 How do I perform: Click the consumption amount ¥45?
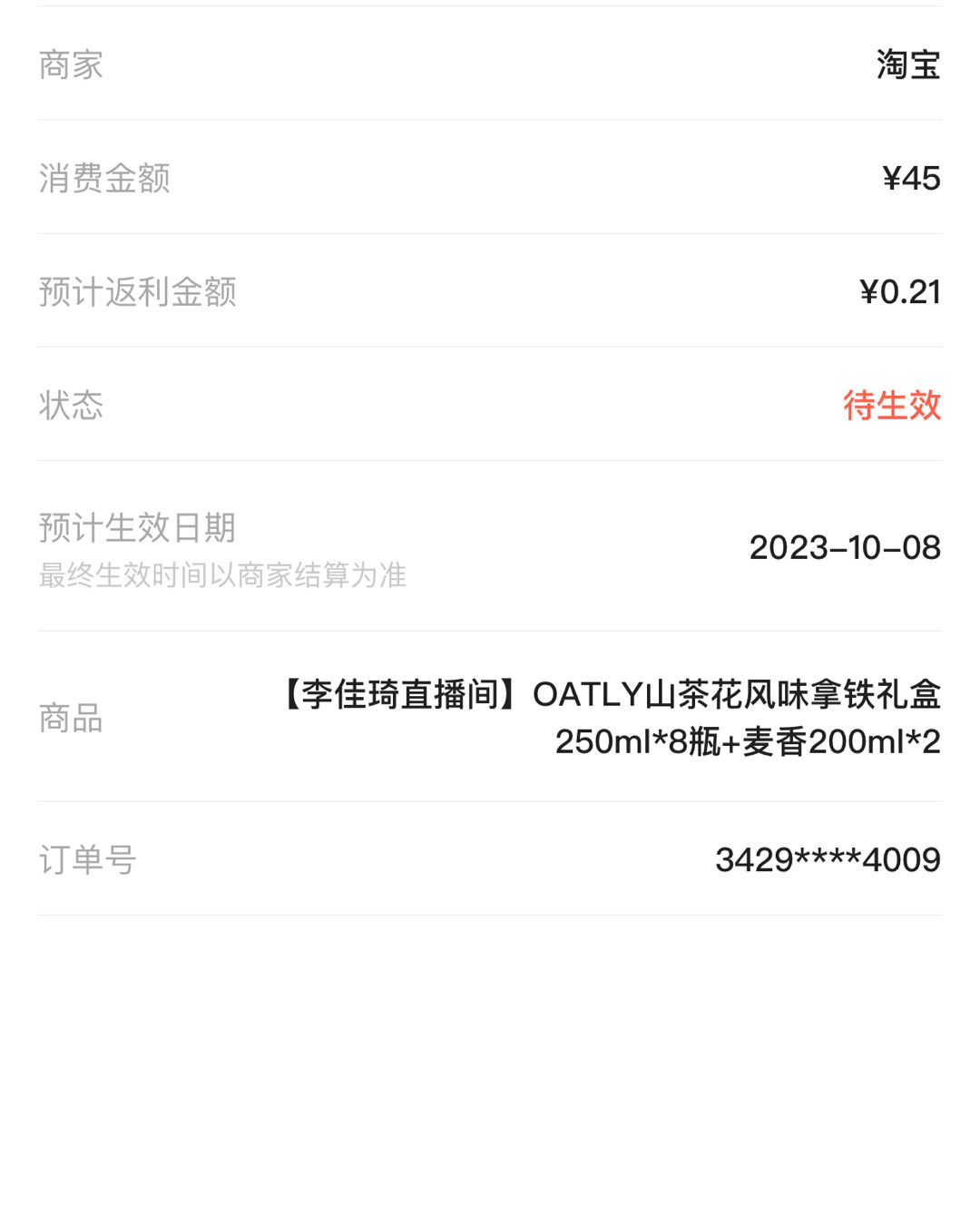tap(906, 177)
